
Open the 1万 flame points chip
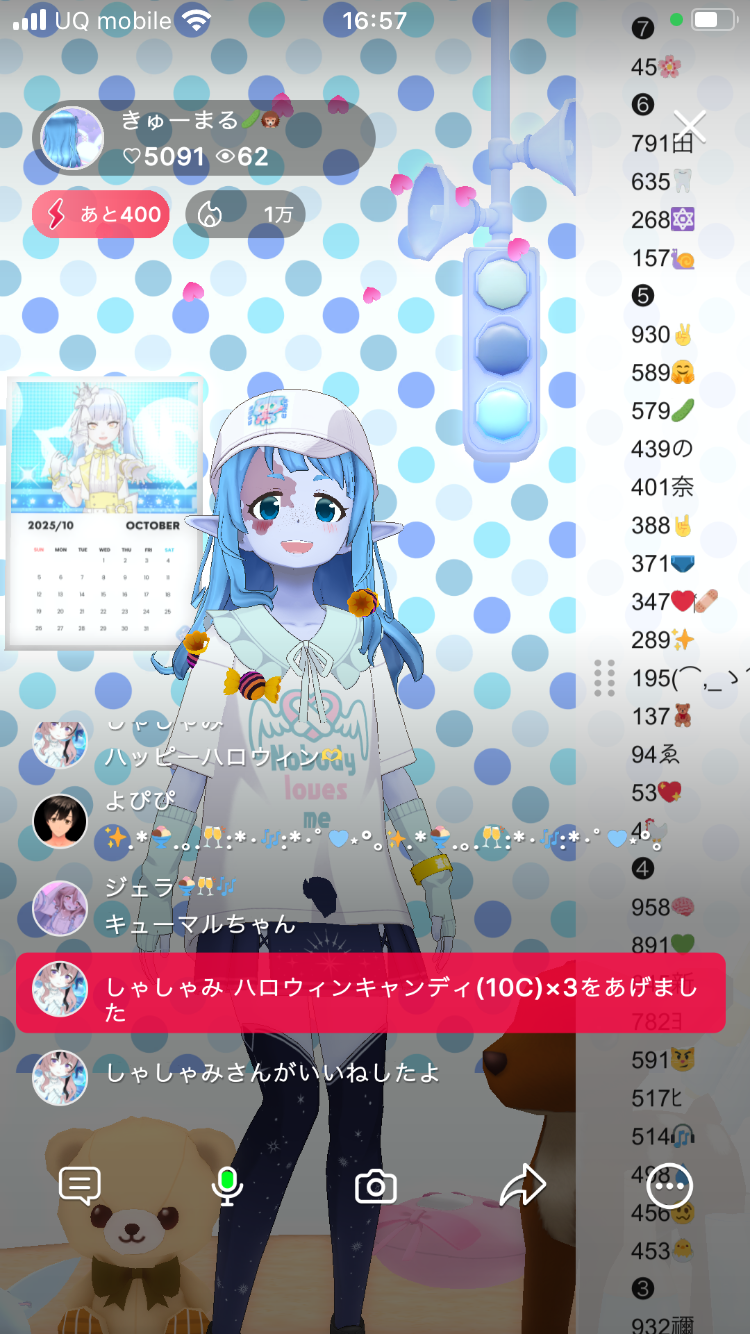(x=245, y=214)
